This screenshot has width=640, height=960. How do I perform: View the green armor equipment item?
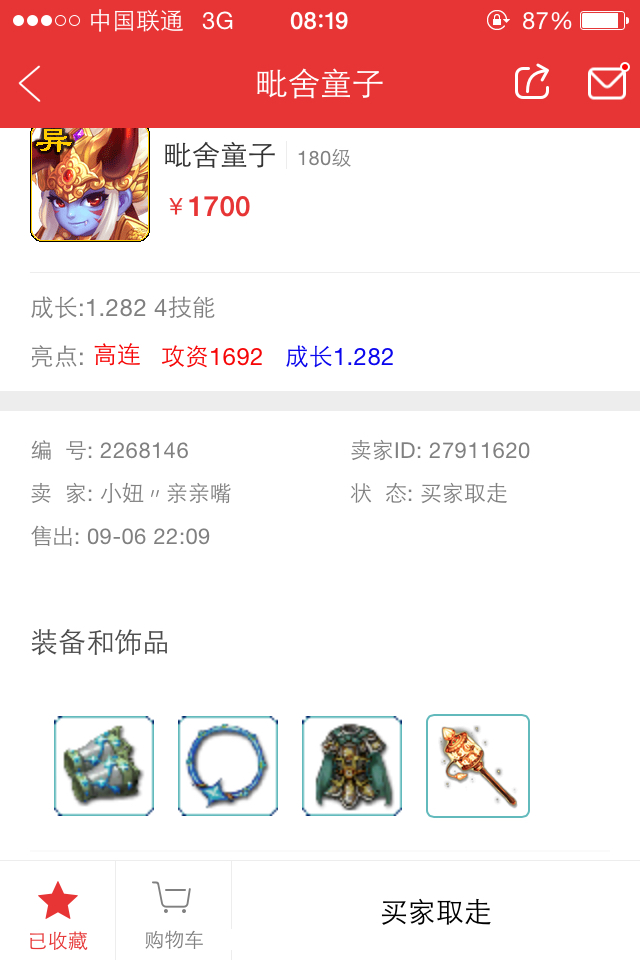(352, 766)
